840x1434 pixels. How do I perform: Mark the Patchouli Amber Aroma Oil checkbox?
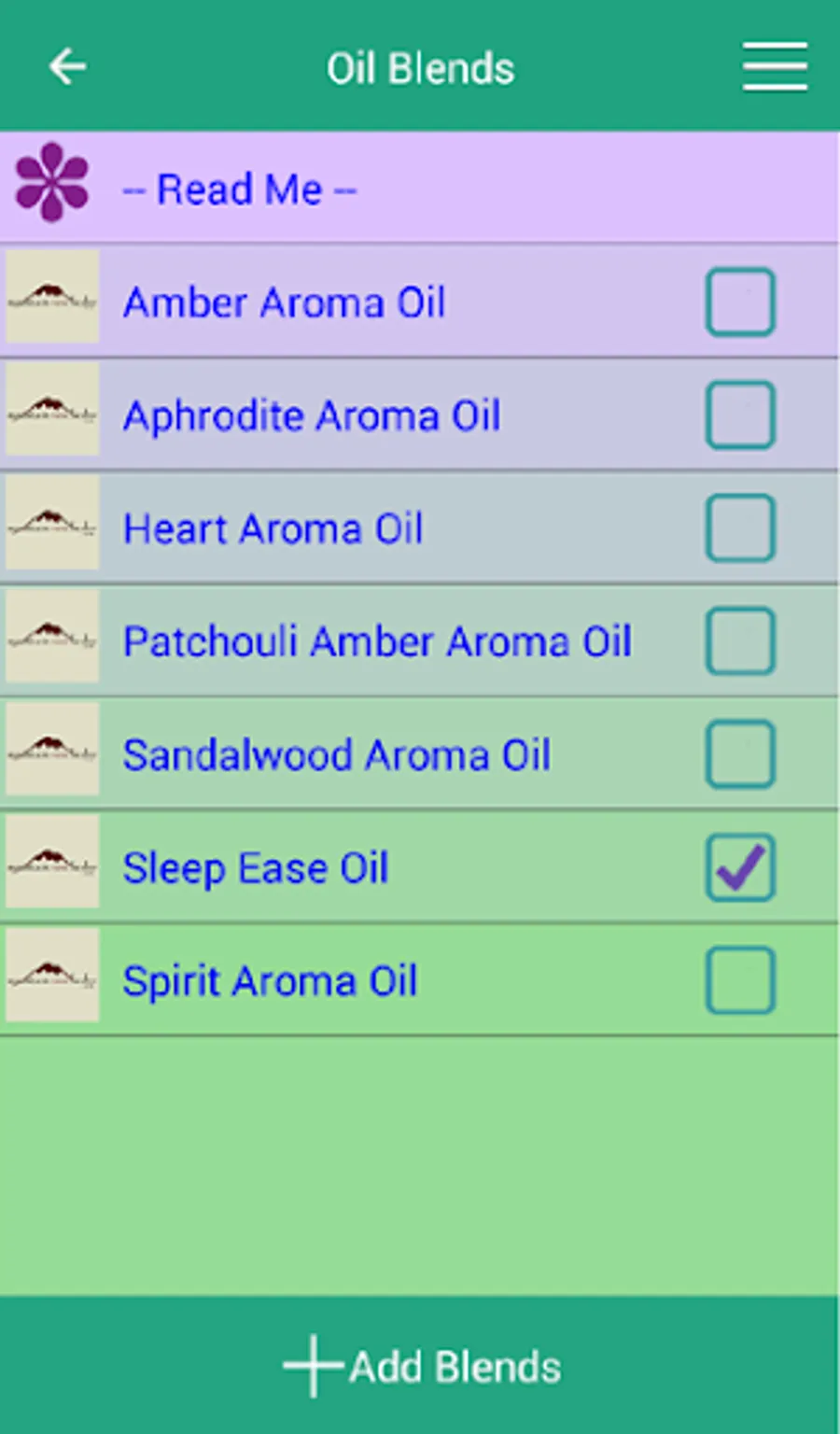(740, 641)
